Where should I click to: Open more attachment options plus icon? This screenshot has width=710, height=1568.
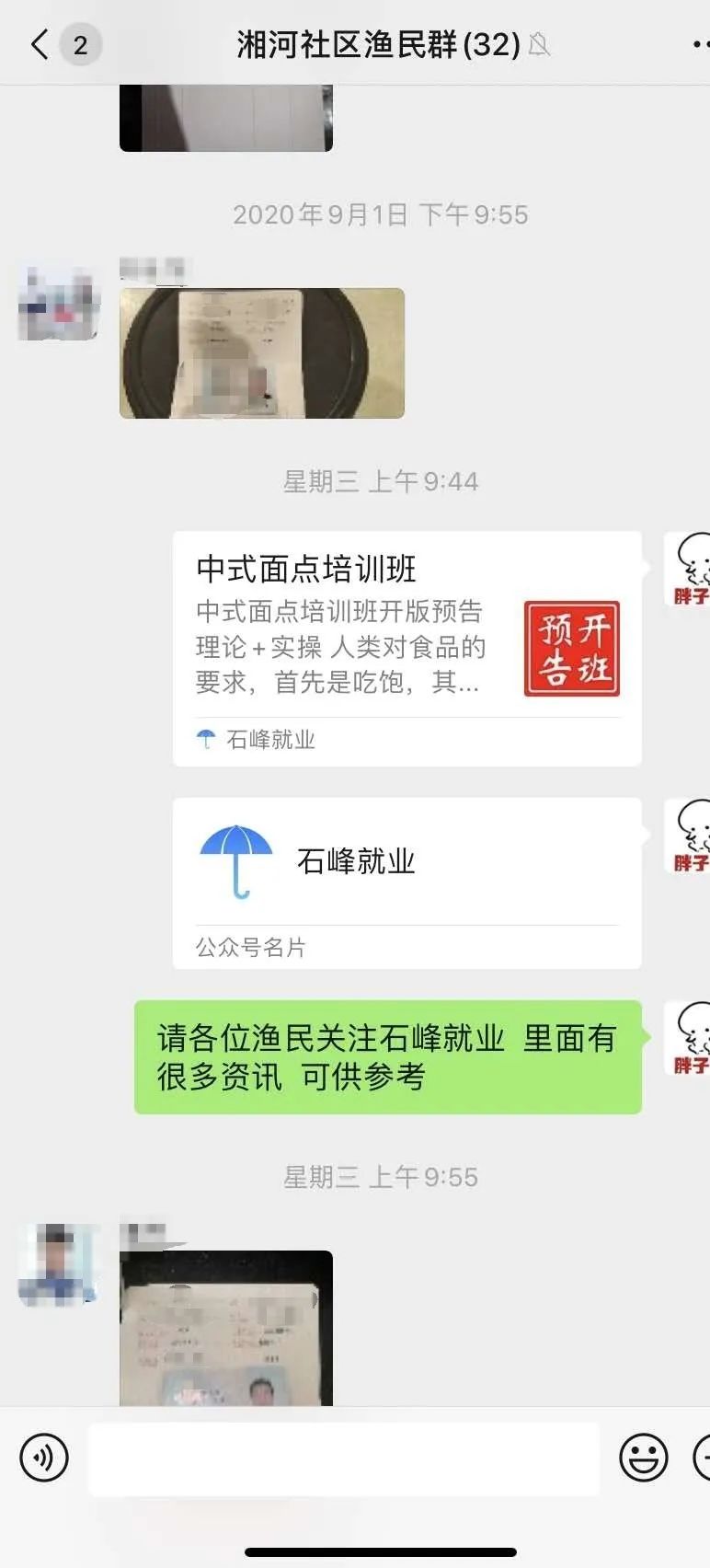coord(702,1458)
